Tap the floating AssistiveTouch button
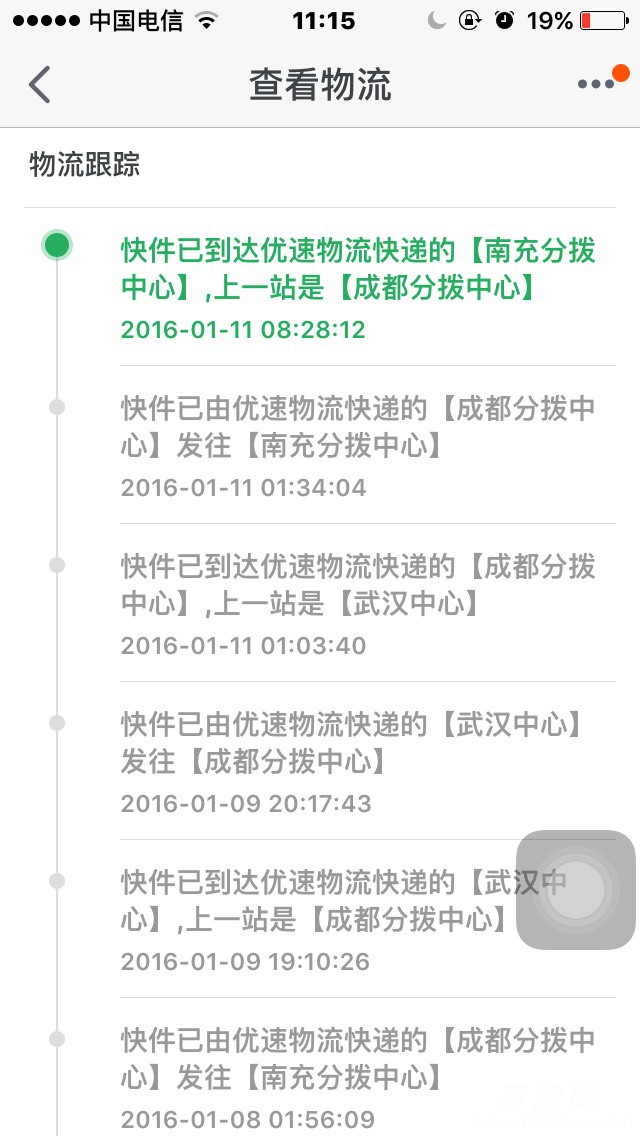 tap(575, 889)
